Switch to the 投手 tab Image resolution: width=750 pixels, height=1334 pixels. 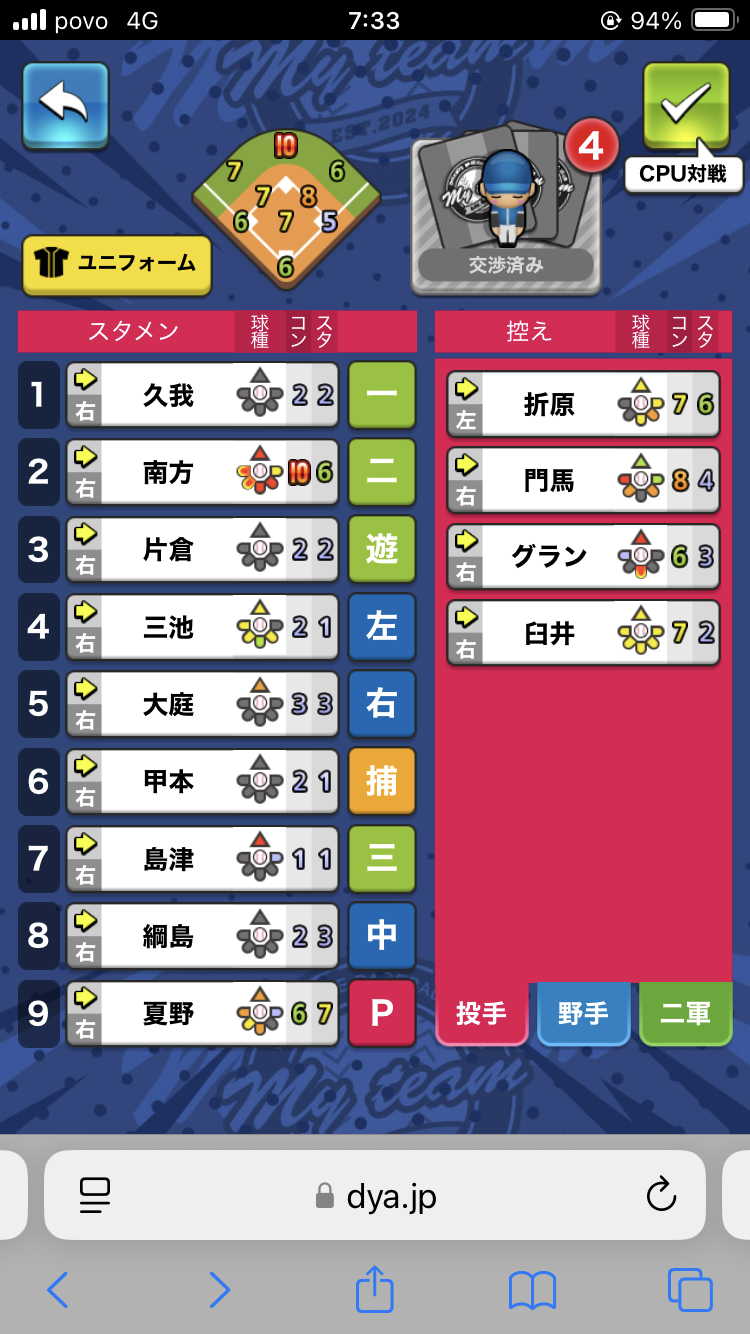481,1014
